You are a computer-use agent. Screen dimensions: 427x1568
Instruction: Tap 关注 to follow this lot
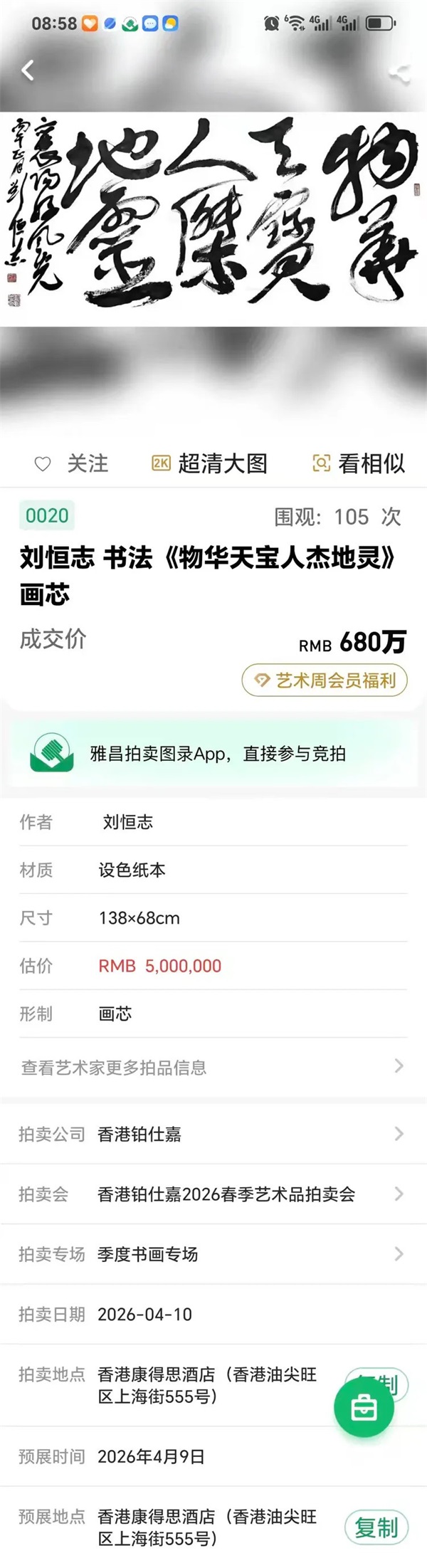click(x=73, y=463)
